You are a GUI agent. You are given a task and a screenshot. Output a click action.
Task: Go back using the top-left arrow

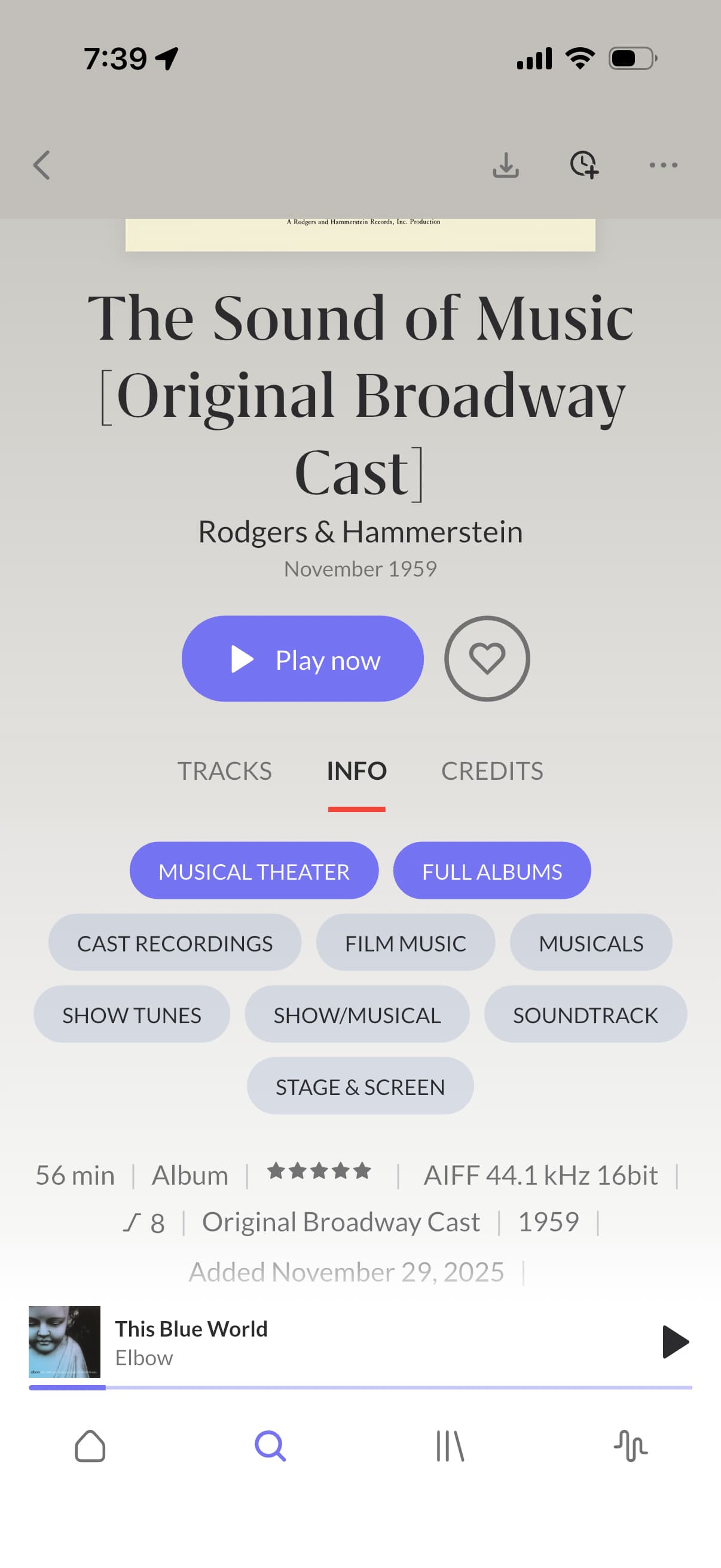41,165
